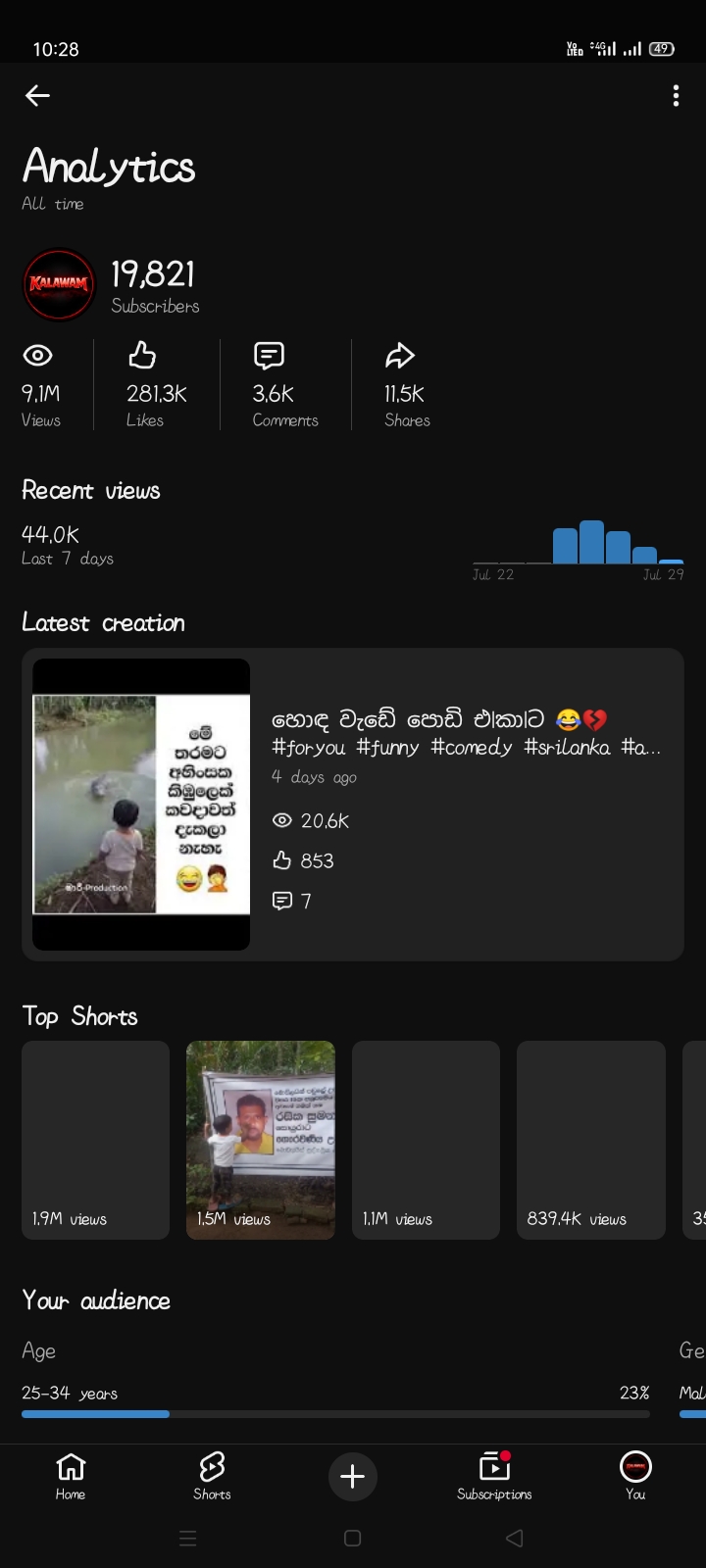This screenshot has width=706, height=1568.
Task: Switch to the Subscriptions tab
Action: (494, 1476)
